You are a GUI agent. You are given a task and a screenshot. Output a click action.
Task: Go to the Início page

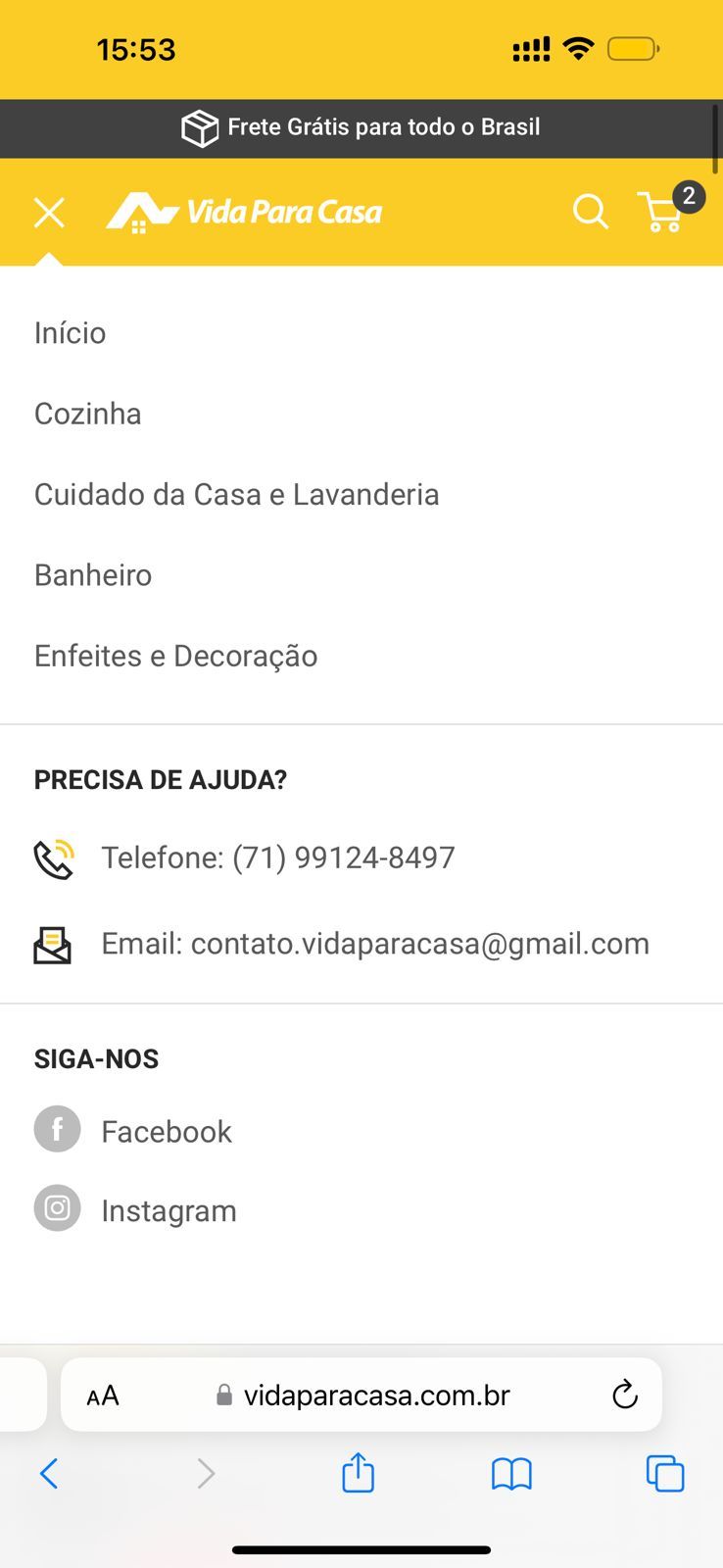pyautogui.click(x=70, y=333)
